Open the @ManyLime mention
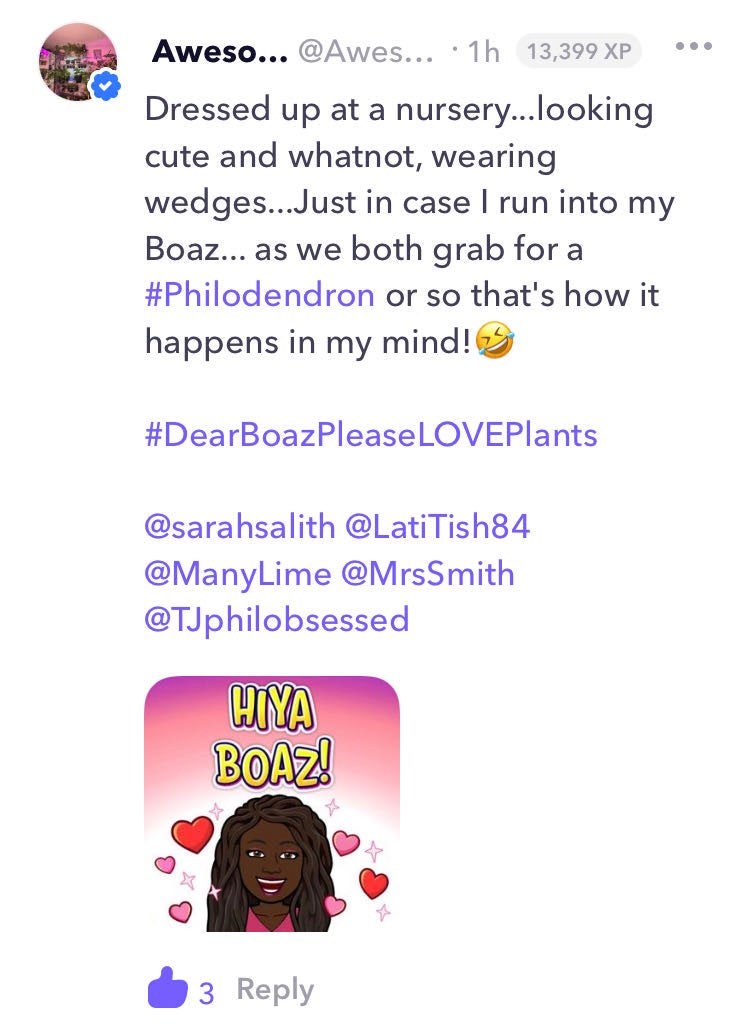This screenshot has height=1029, width=750. (x=238, y=574)
